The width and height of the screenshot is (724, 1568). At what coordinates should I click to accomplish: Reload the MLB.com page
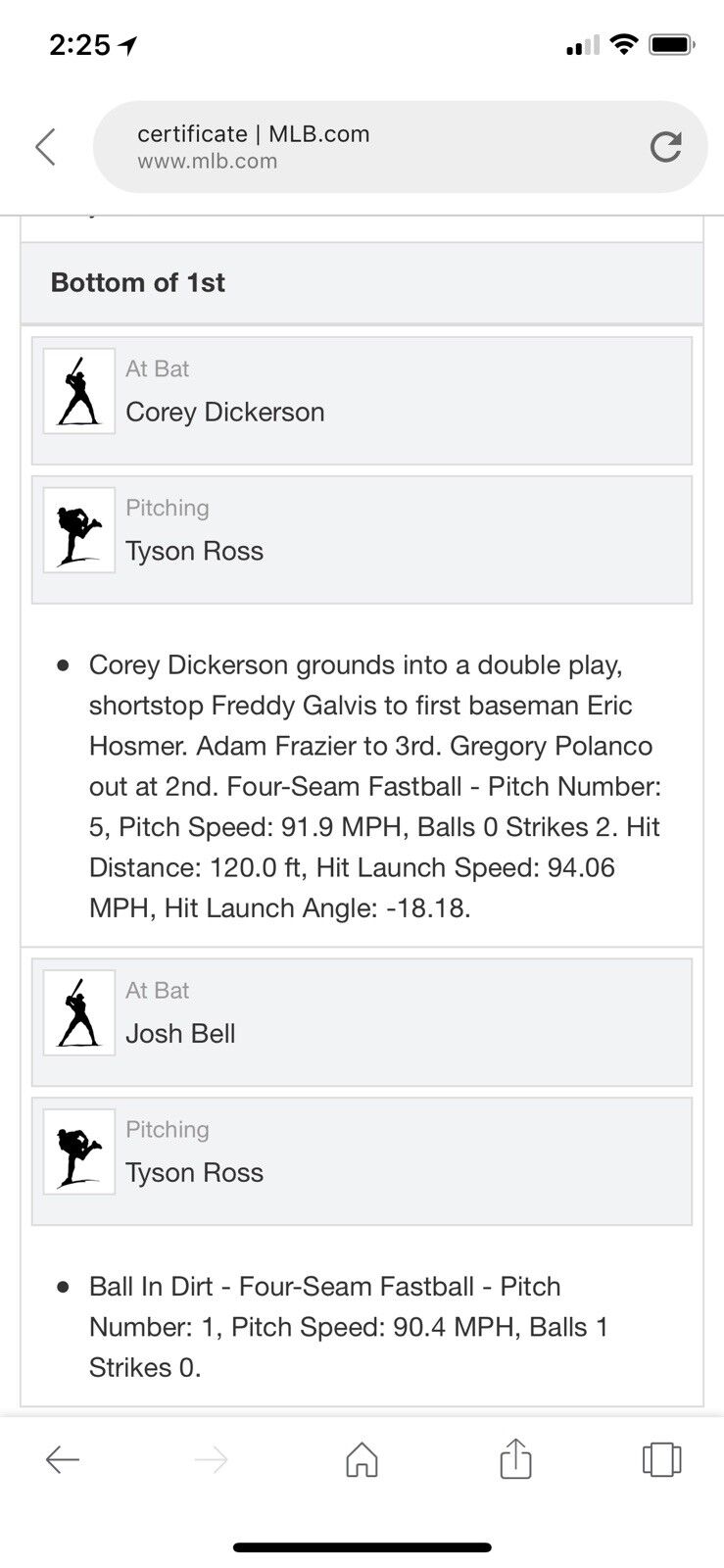pos(665,147)
